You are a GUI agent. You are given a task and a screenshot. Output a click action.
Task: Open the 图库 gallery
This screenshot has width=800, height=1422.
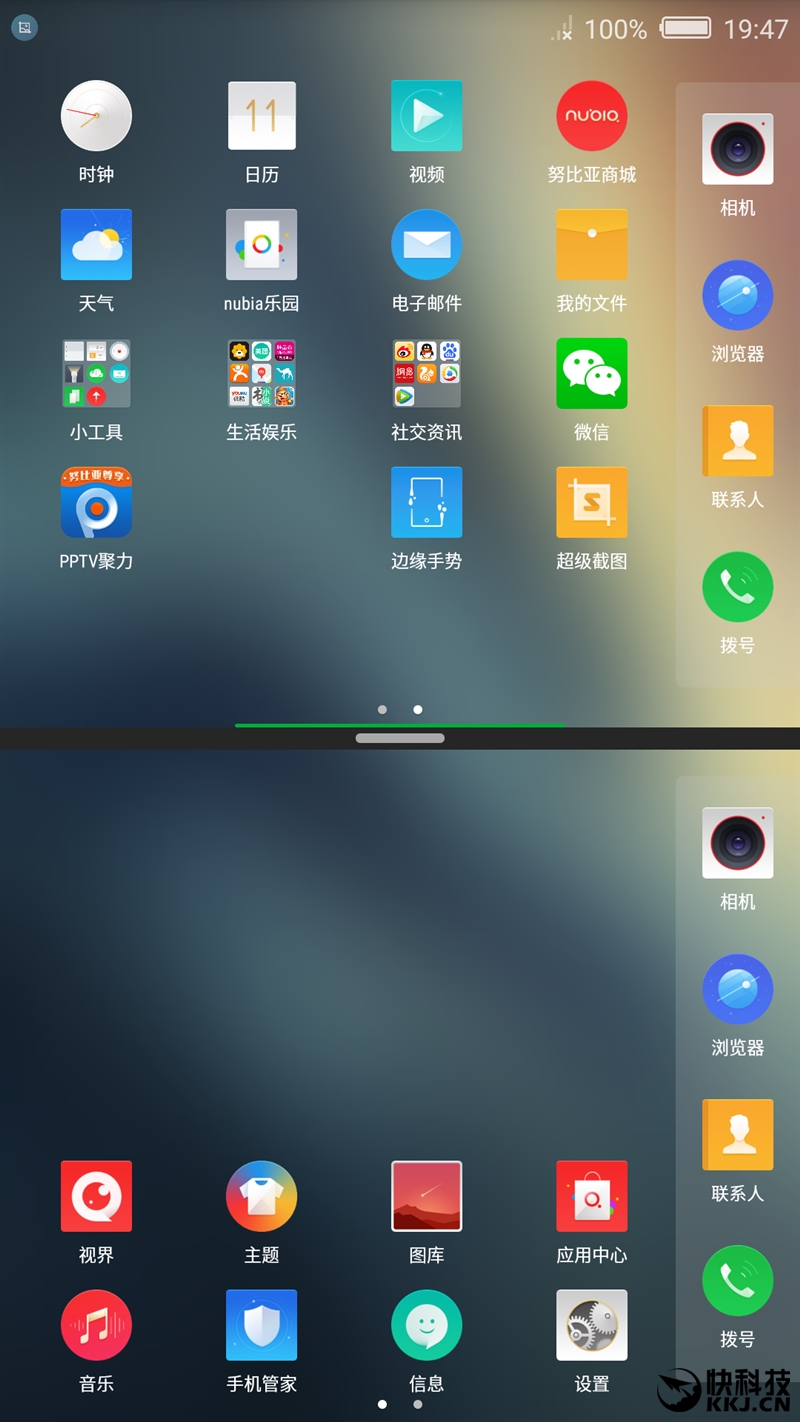[x=426, y=1196]
